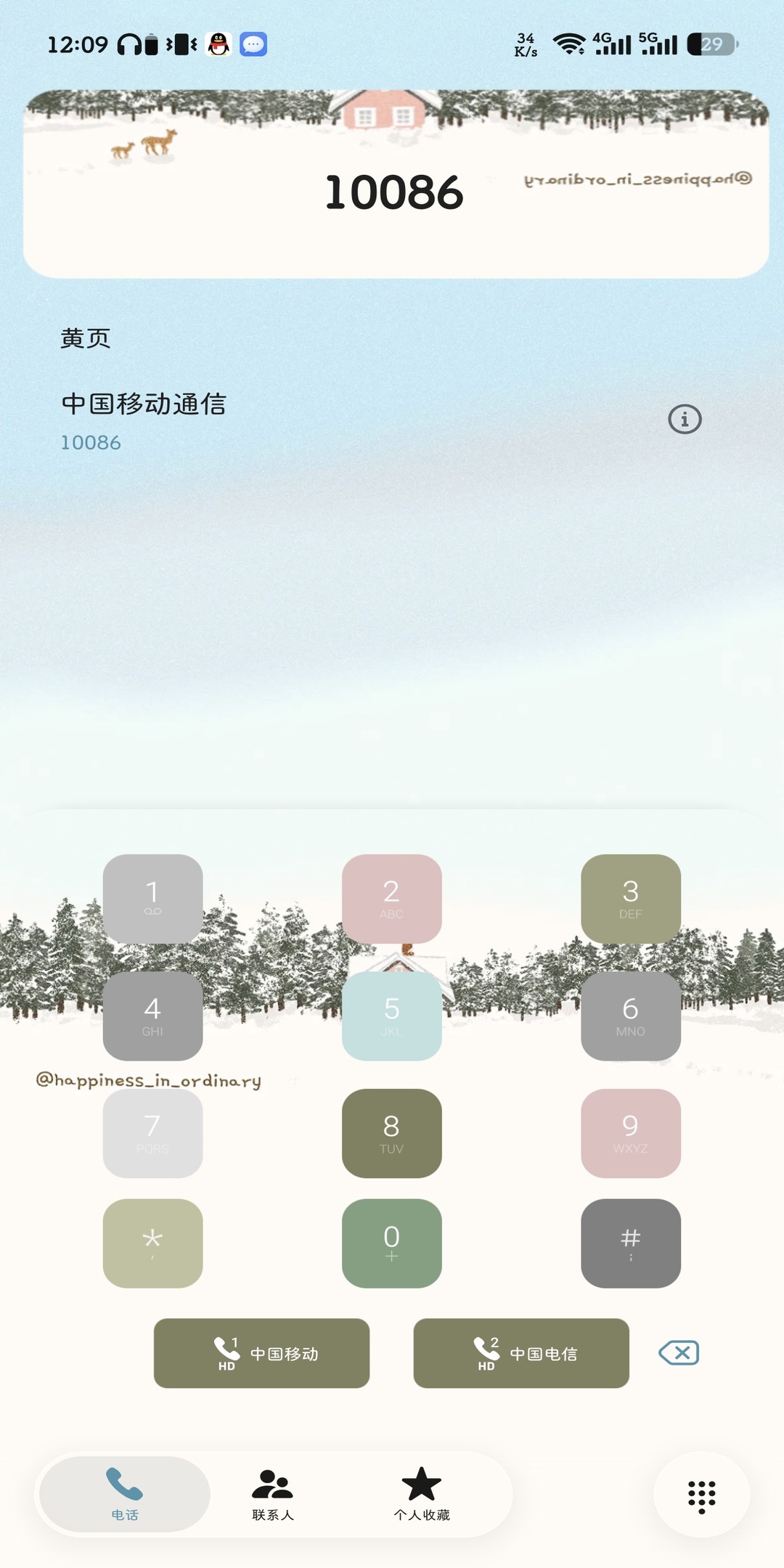
Task: Call using SIM 1 中国移动
Action: click(x=261, y=1353)
